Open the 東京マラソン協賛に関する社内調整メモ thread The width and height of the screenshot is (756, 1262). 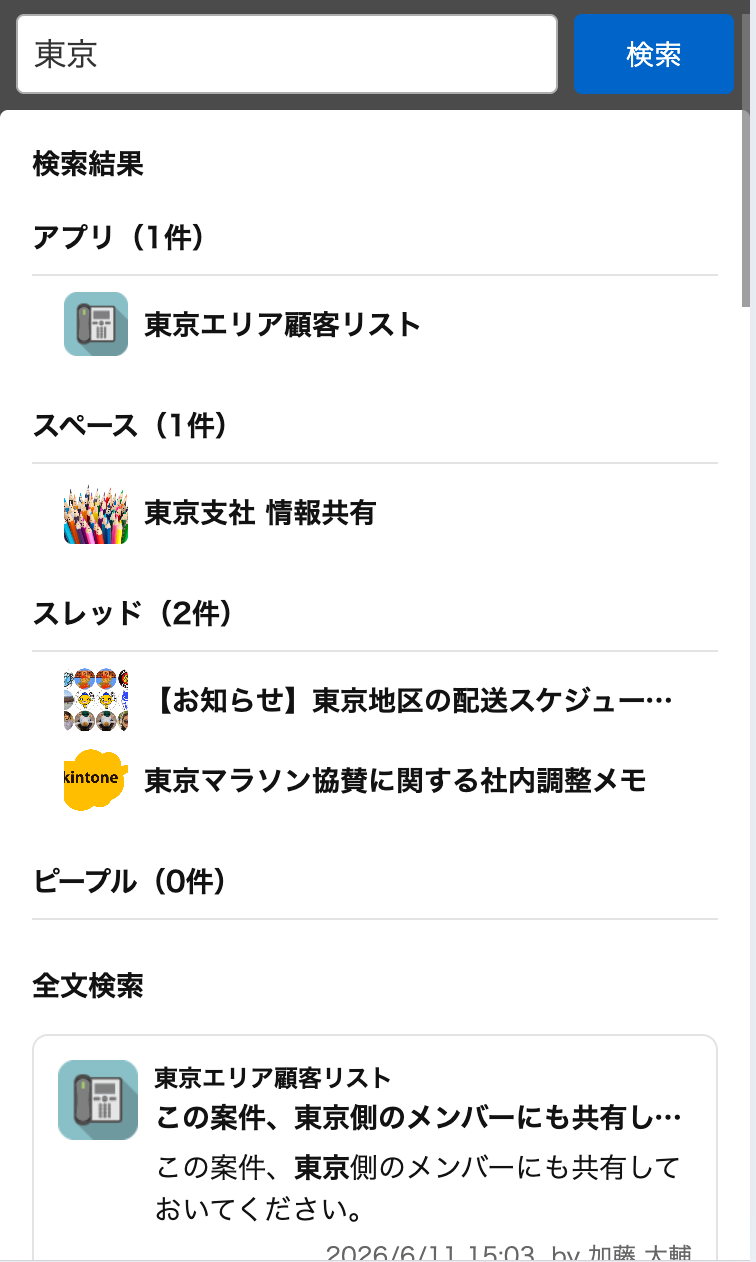pos(375,780)
